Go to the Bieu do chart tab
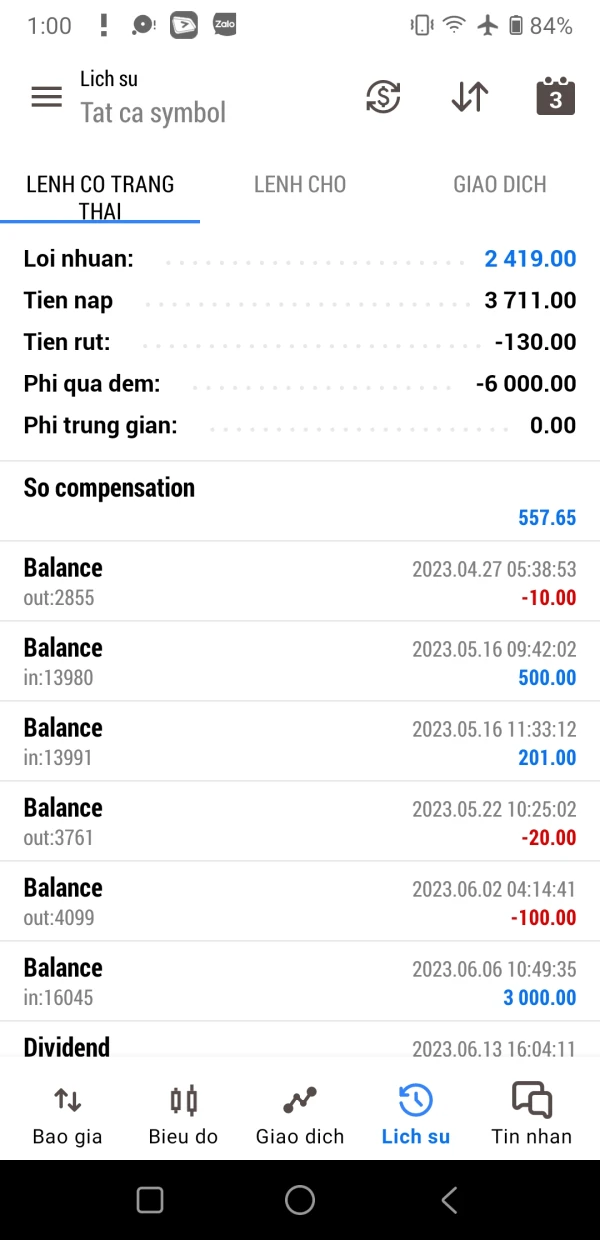Screen dimensions: 600x1240 tap(183, 1114)
